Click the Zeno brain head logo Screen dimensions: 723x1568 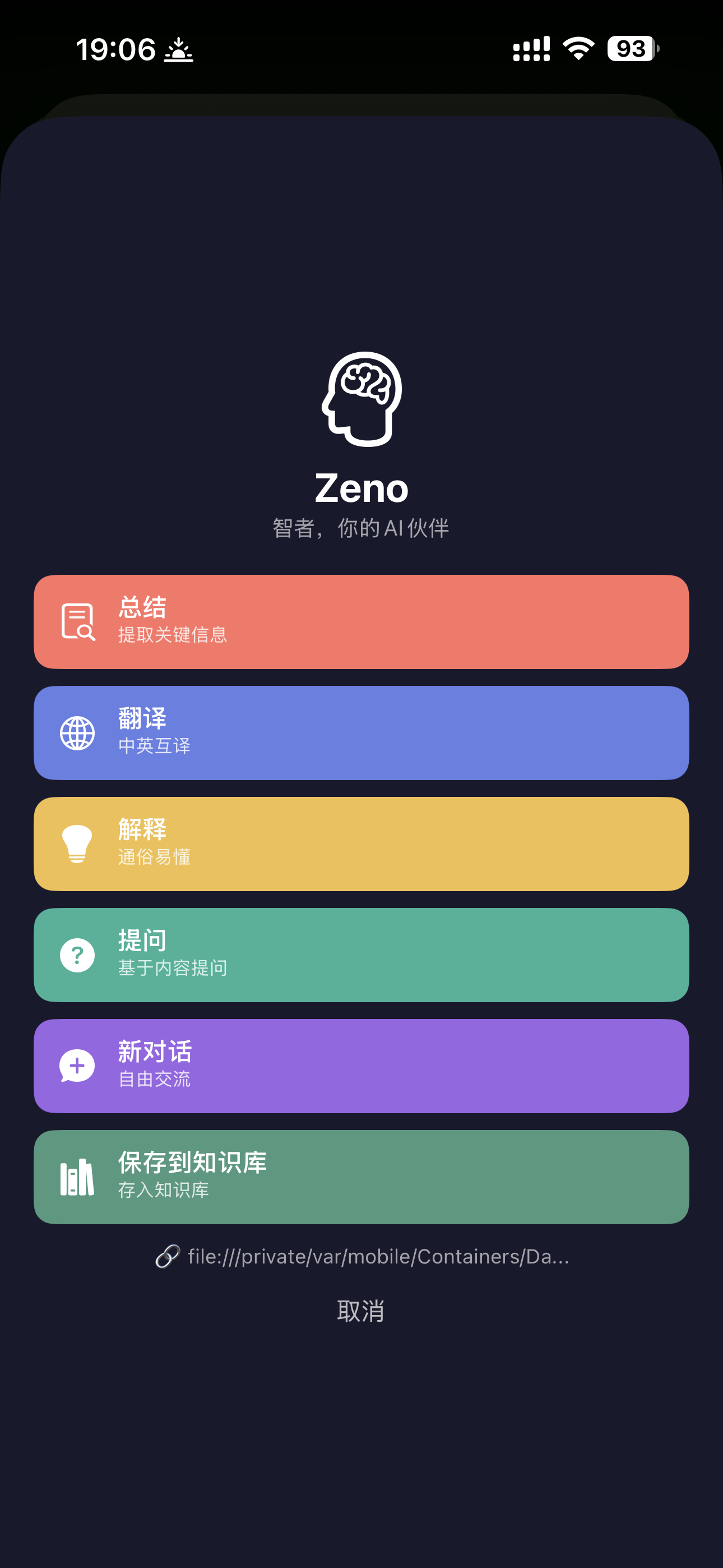coord(361,399)
